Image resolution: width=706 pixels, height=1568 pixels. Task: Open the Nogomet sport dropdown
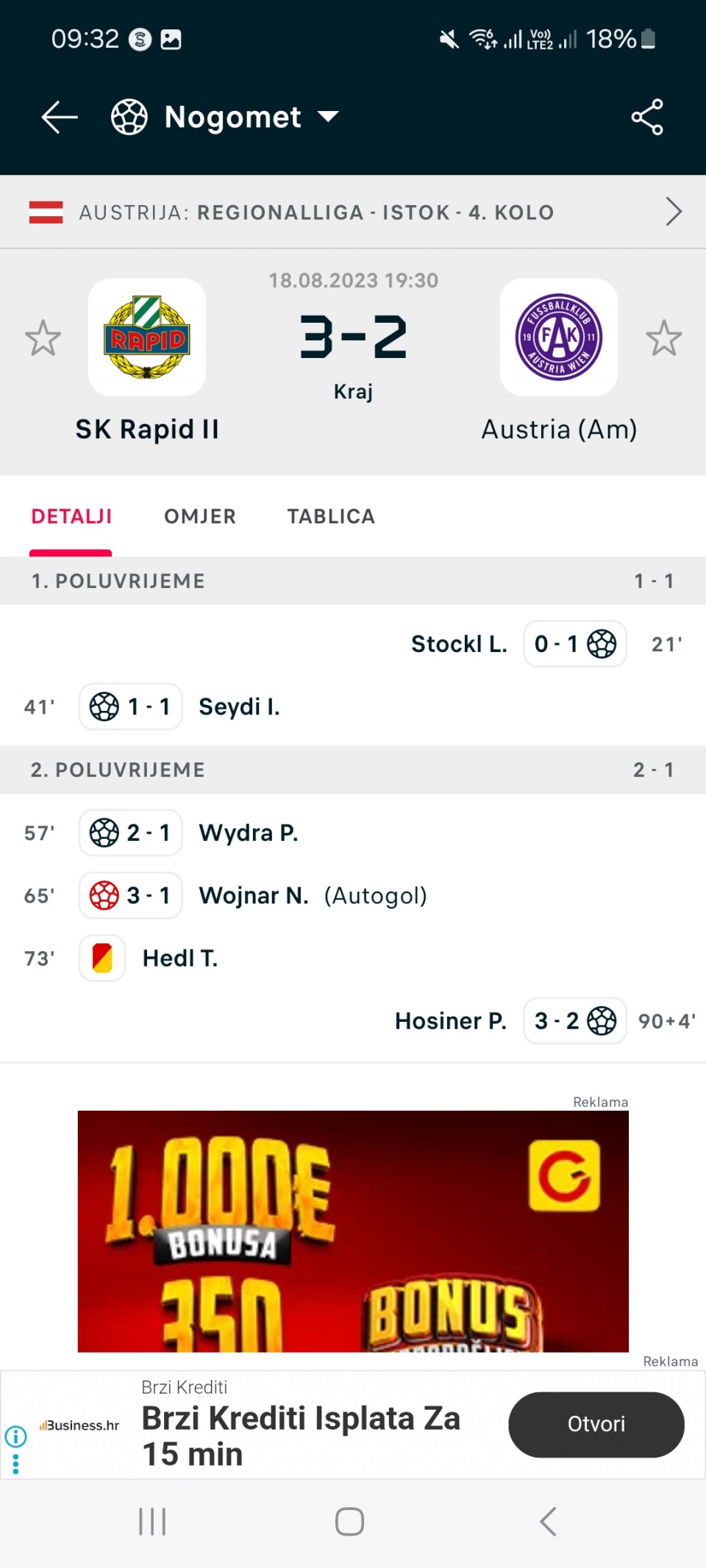[225, 117]
